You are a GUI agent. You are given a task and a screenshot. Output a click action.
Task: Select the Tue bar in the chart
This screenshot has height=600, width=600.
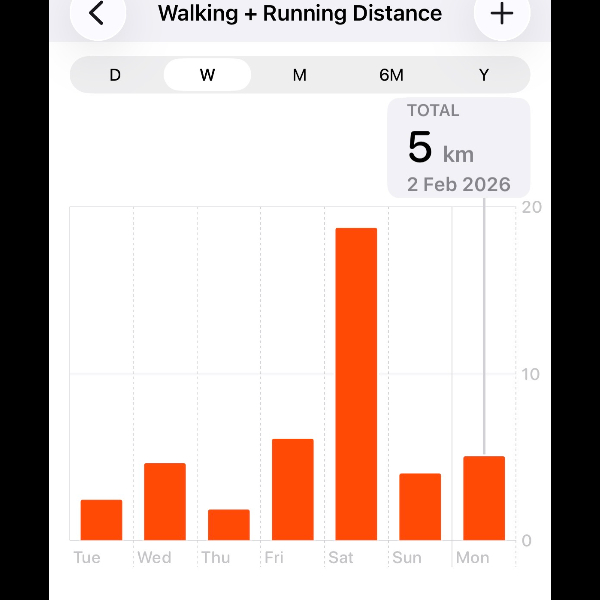click(101, 520)
